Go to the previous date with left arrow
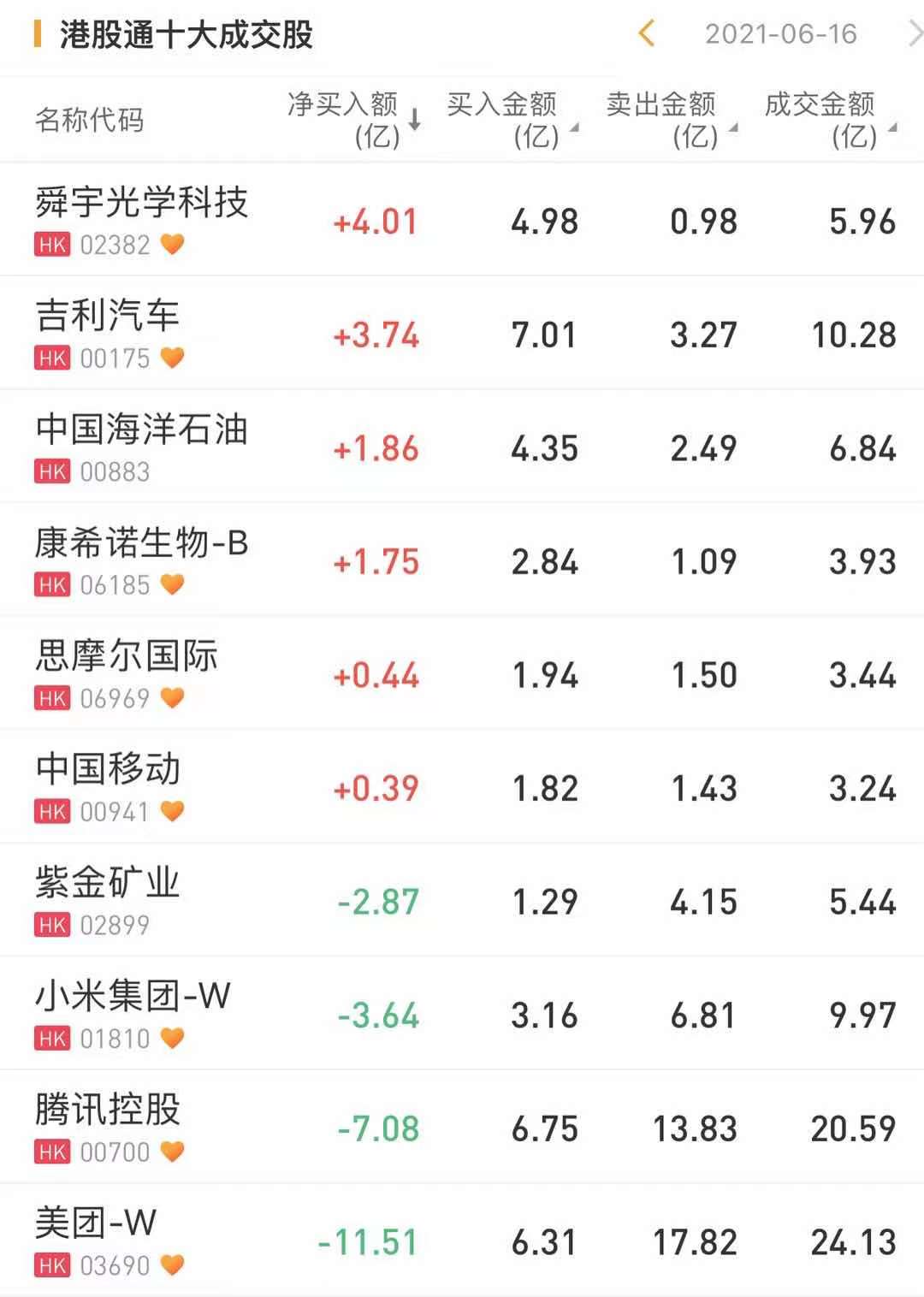 [647, 34]
